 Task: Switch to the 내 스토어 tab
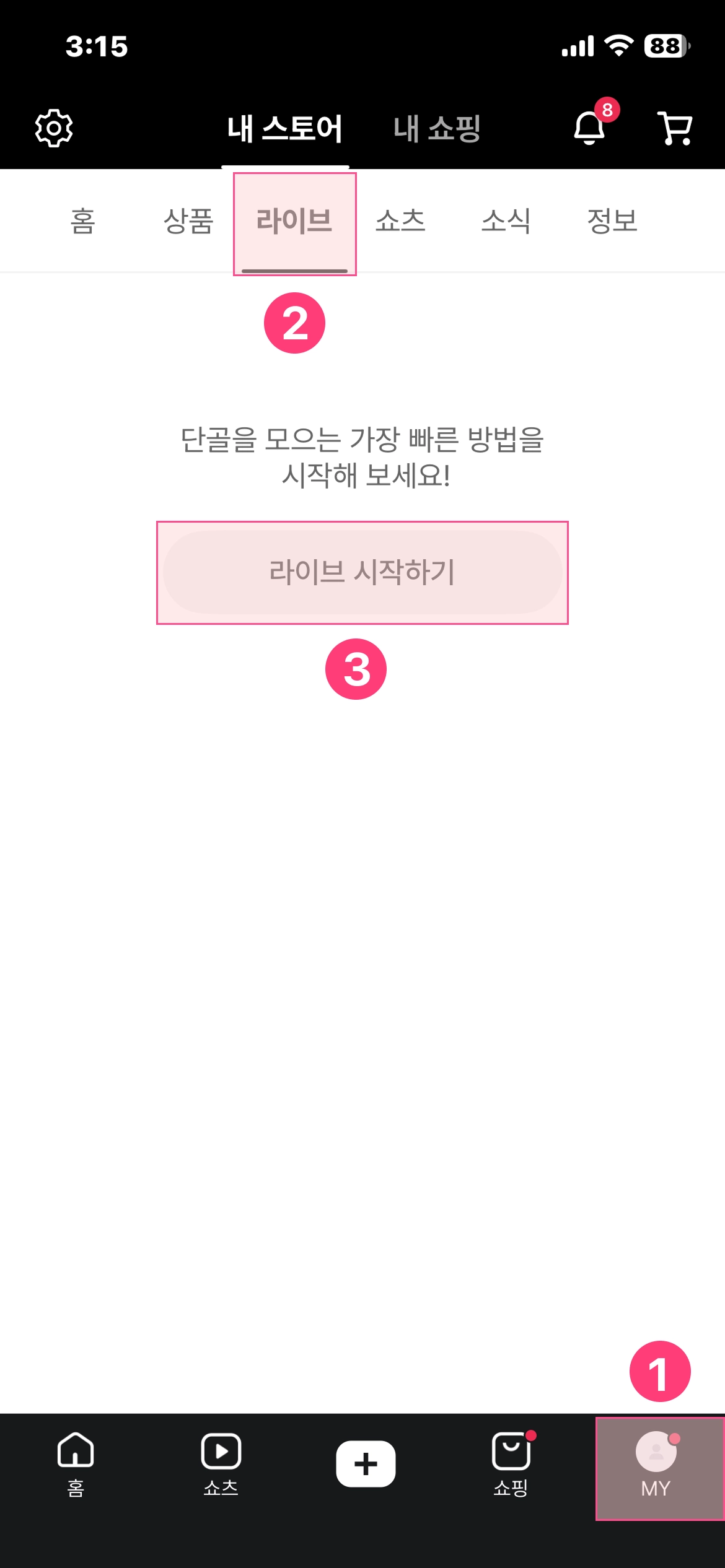[284, 129]
